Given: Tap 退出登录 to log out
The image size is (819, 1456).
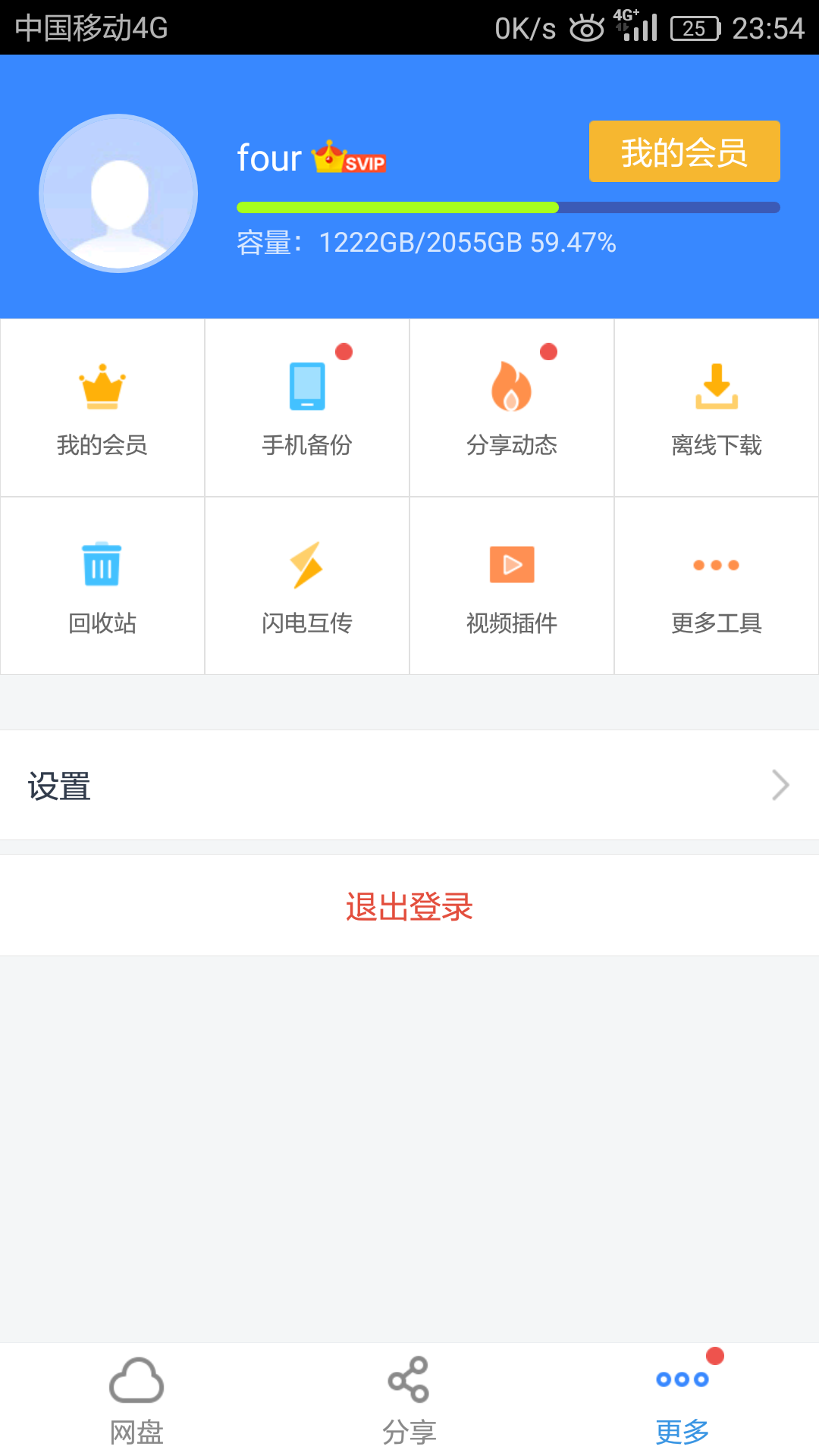Looking at the screenshot, I should pyautogui.click(x=409, y=905).
